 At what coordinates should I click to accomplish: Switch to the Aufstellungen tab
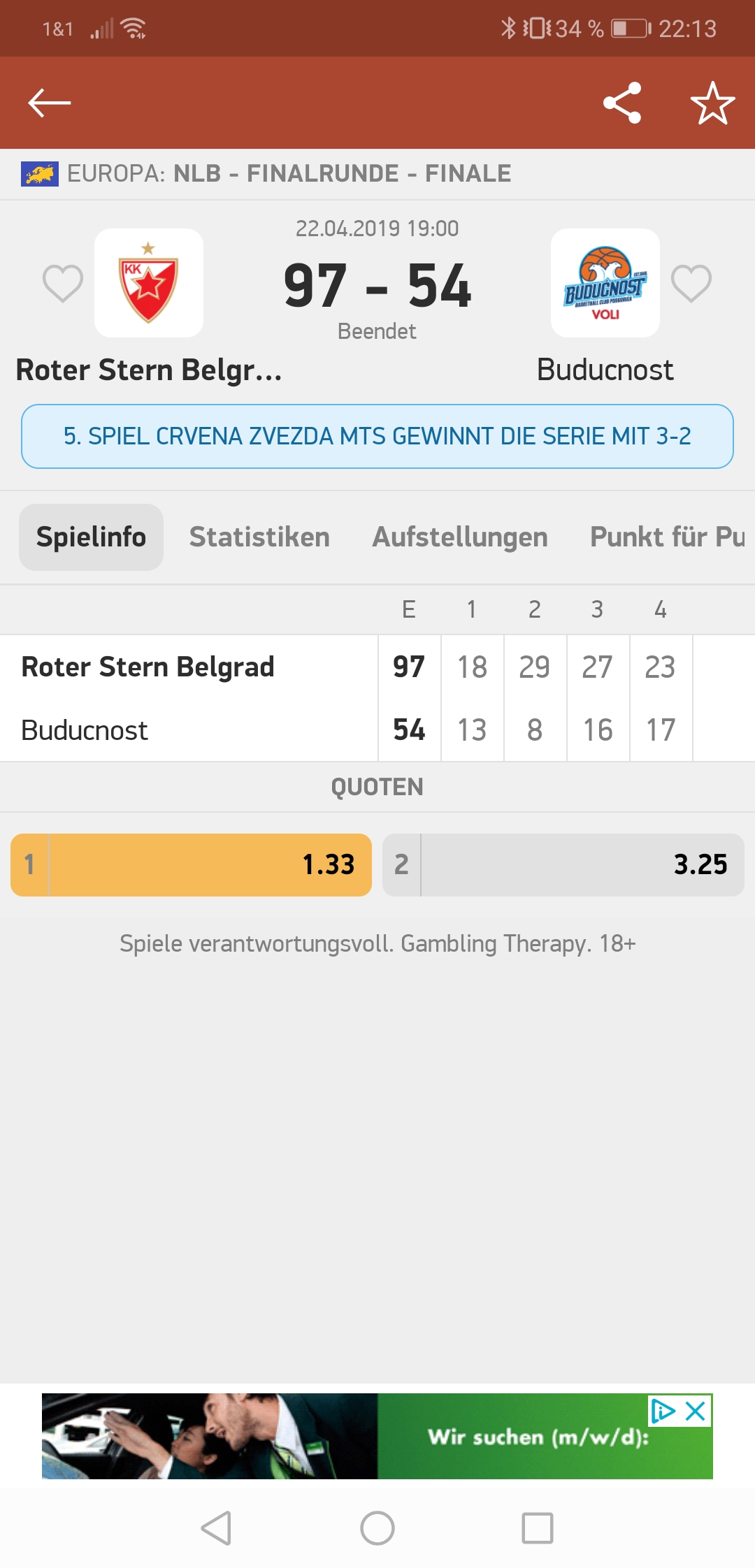click(460, 537)
